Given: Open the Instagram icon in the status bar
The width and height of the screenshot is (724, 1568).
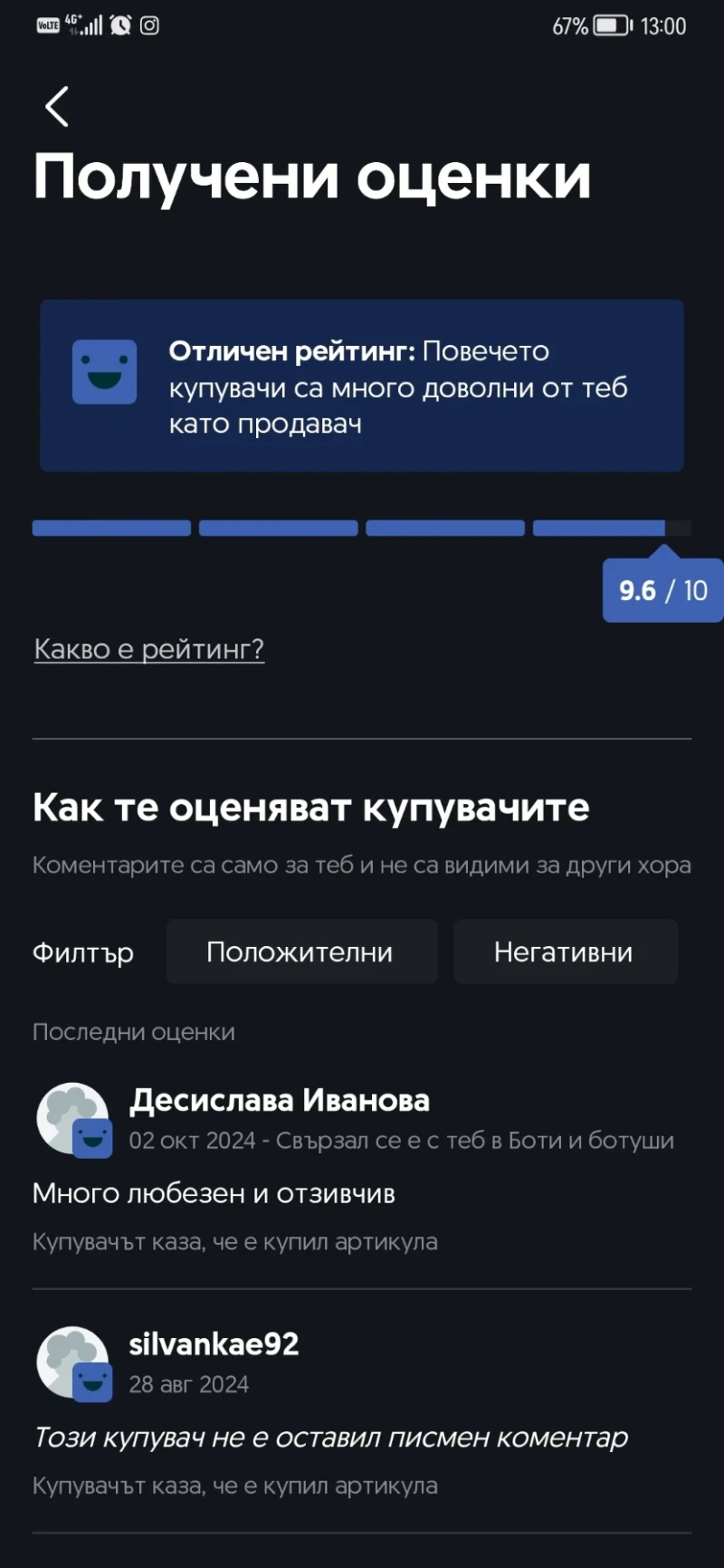Looking at the screenshot, I should pyautogui.click(x=148, y=25).
